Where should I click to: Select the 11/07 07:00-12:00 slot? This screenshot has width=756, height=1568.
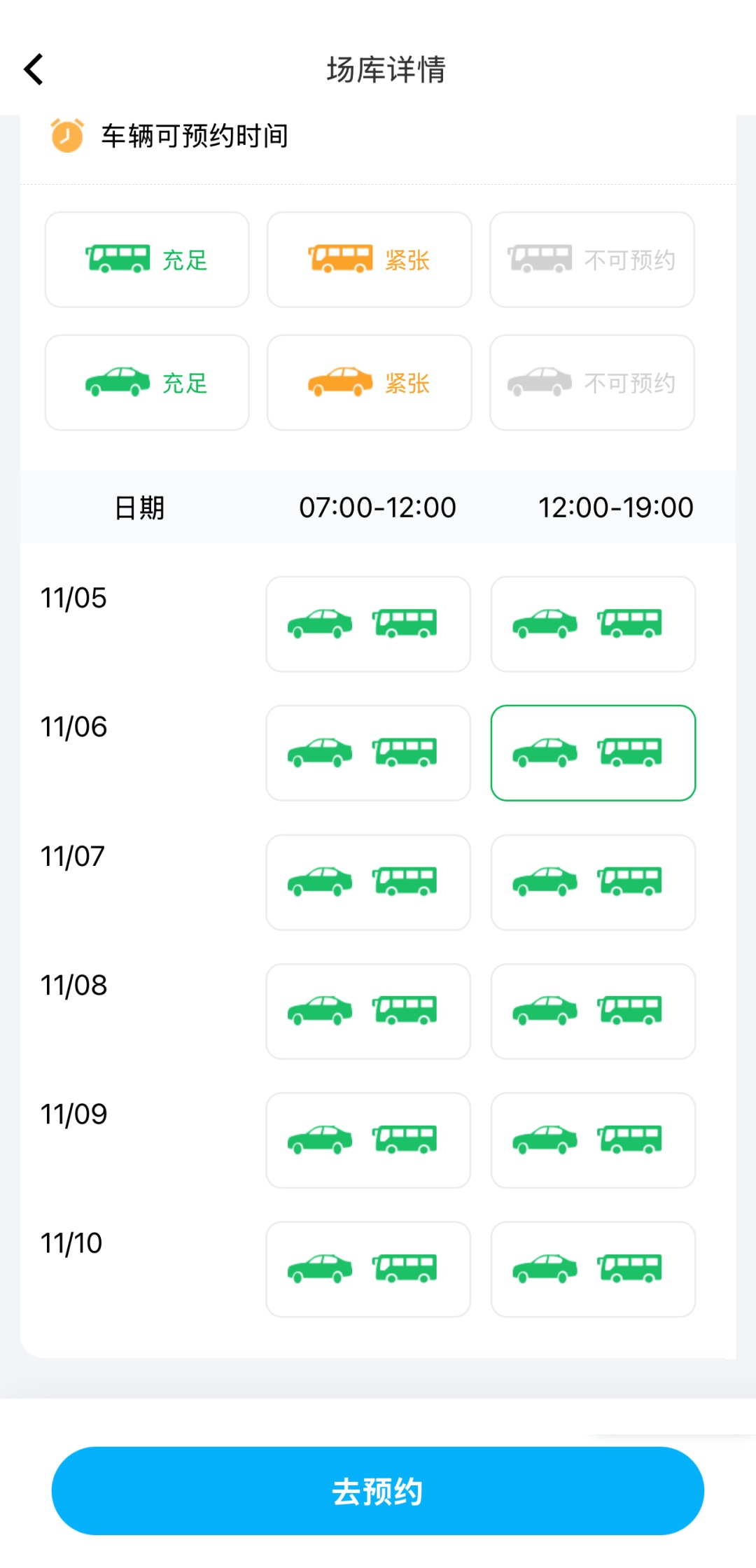[368, 882]
